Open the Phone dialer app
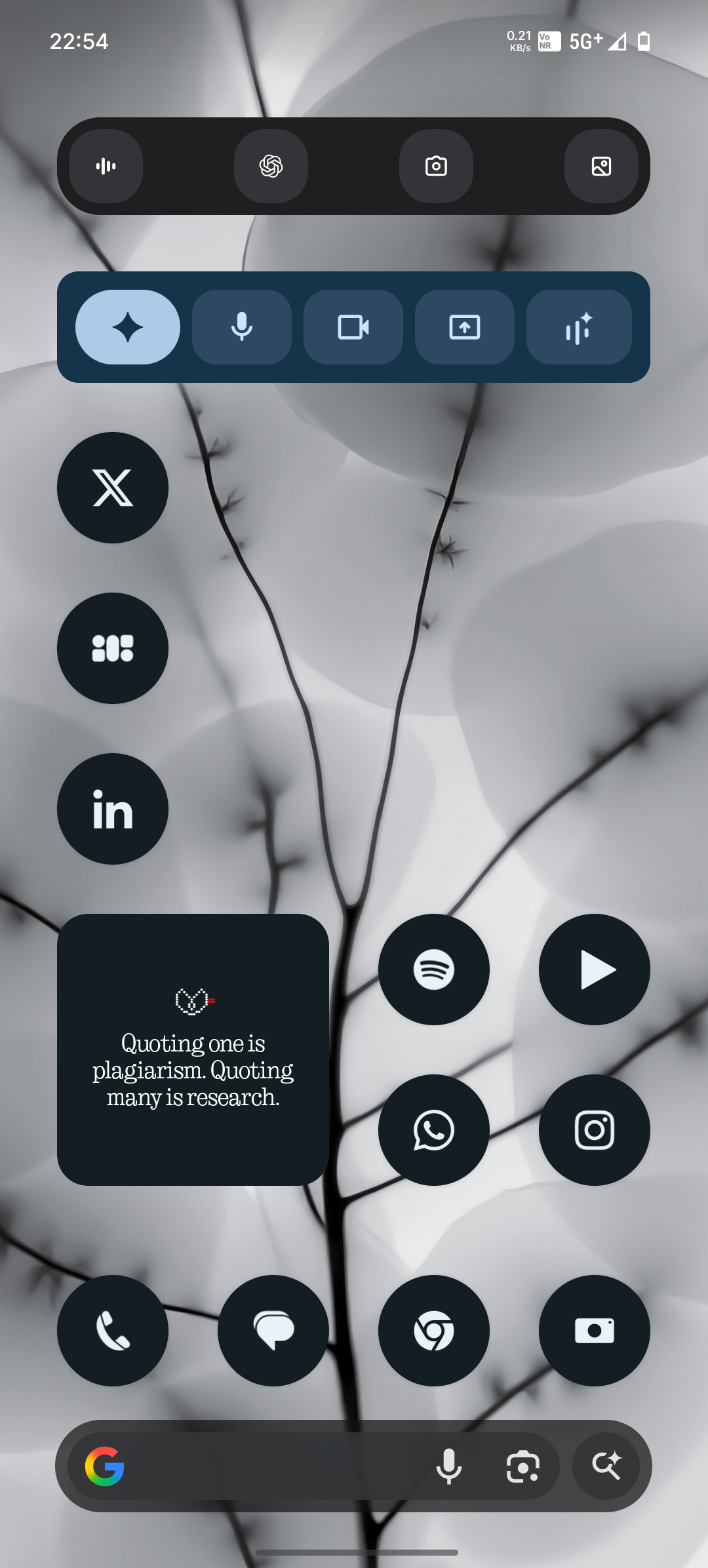 (x=113, y=1331)
